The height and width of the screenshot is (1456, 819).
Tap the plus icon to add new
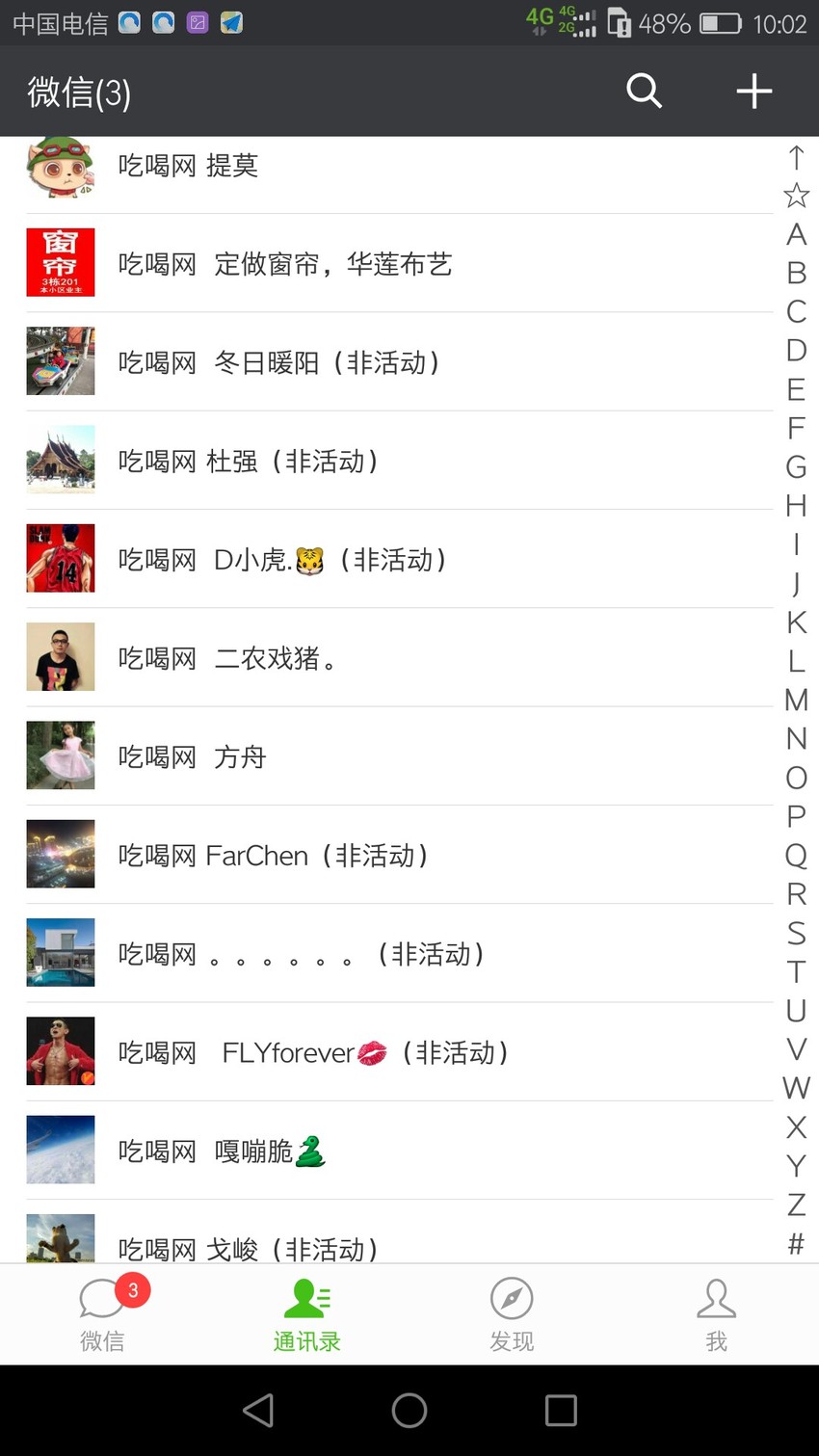coord(753,92)
